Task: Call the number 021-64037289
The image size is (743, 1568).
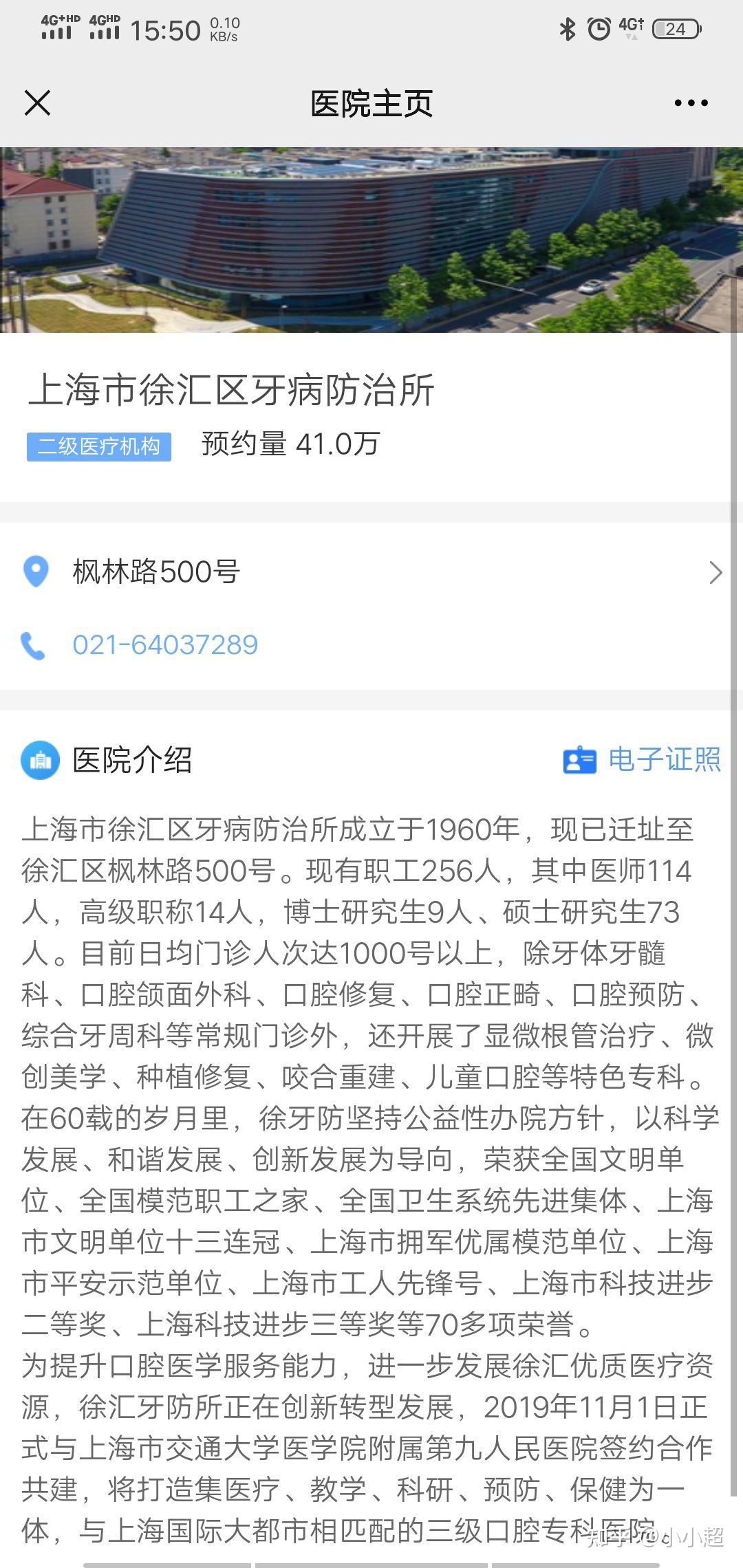Action: pyautogui.click(x=165, y=644)
